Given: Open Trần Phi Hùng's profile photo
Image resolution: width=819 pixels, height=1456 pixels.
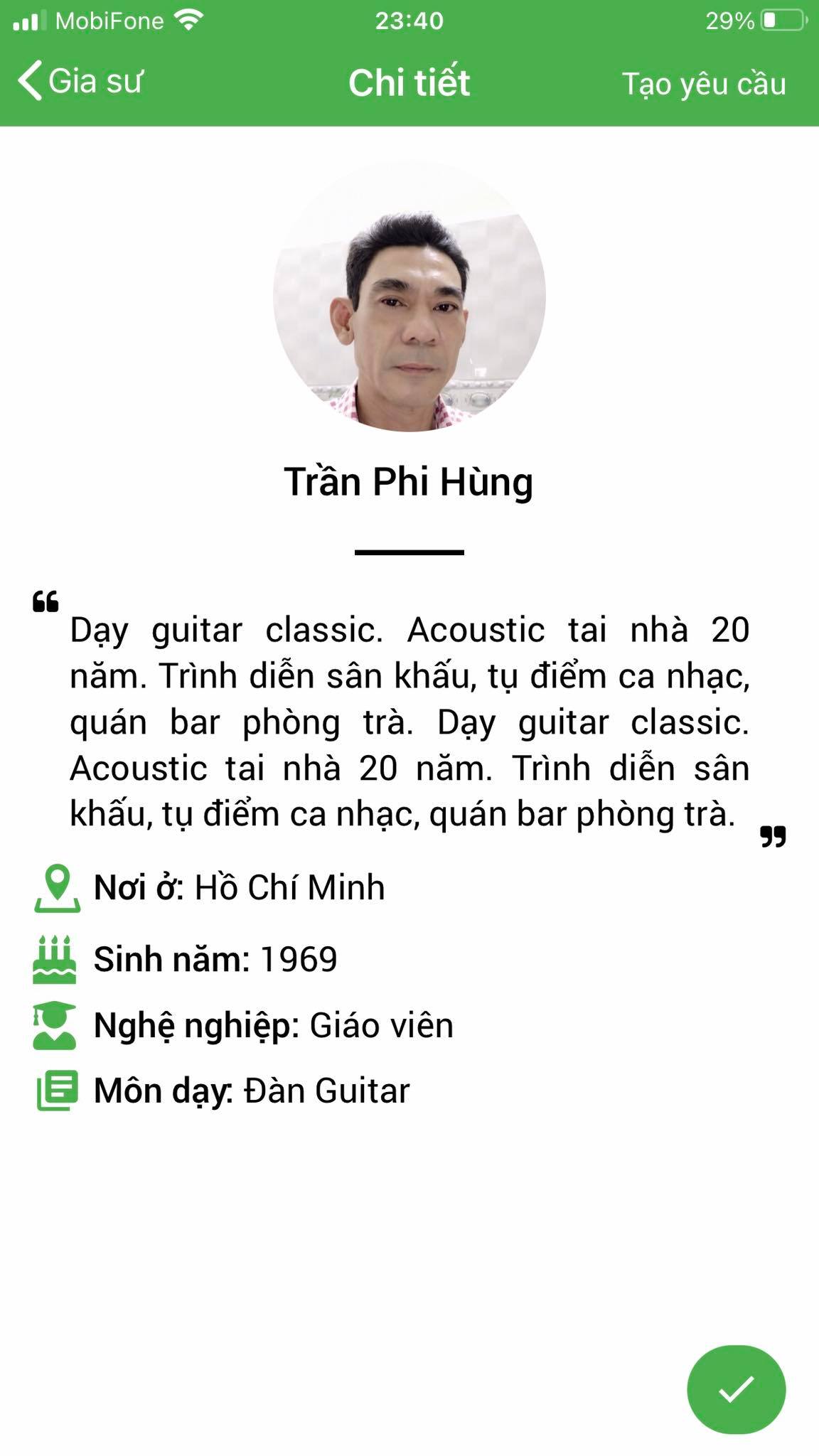Looking at the screenshot, I should (x=409, y=296).
